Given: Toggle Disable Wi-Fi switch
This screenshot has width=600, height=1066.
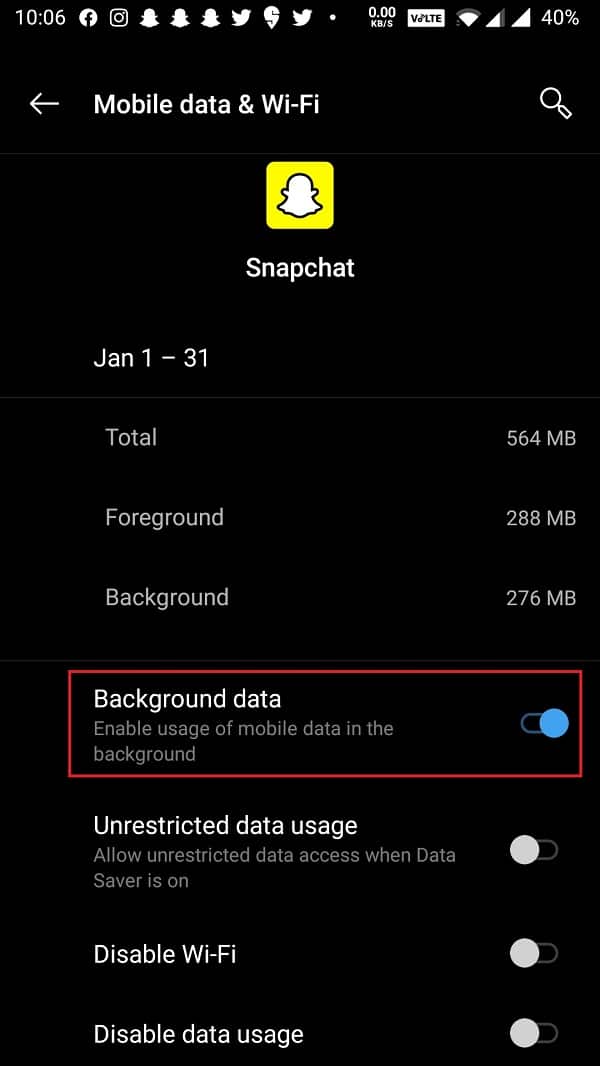Looking at the screenshot, I should (x=533, y=954).
